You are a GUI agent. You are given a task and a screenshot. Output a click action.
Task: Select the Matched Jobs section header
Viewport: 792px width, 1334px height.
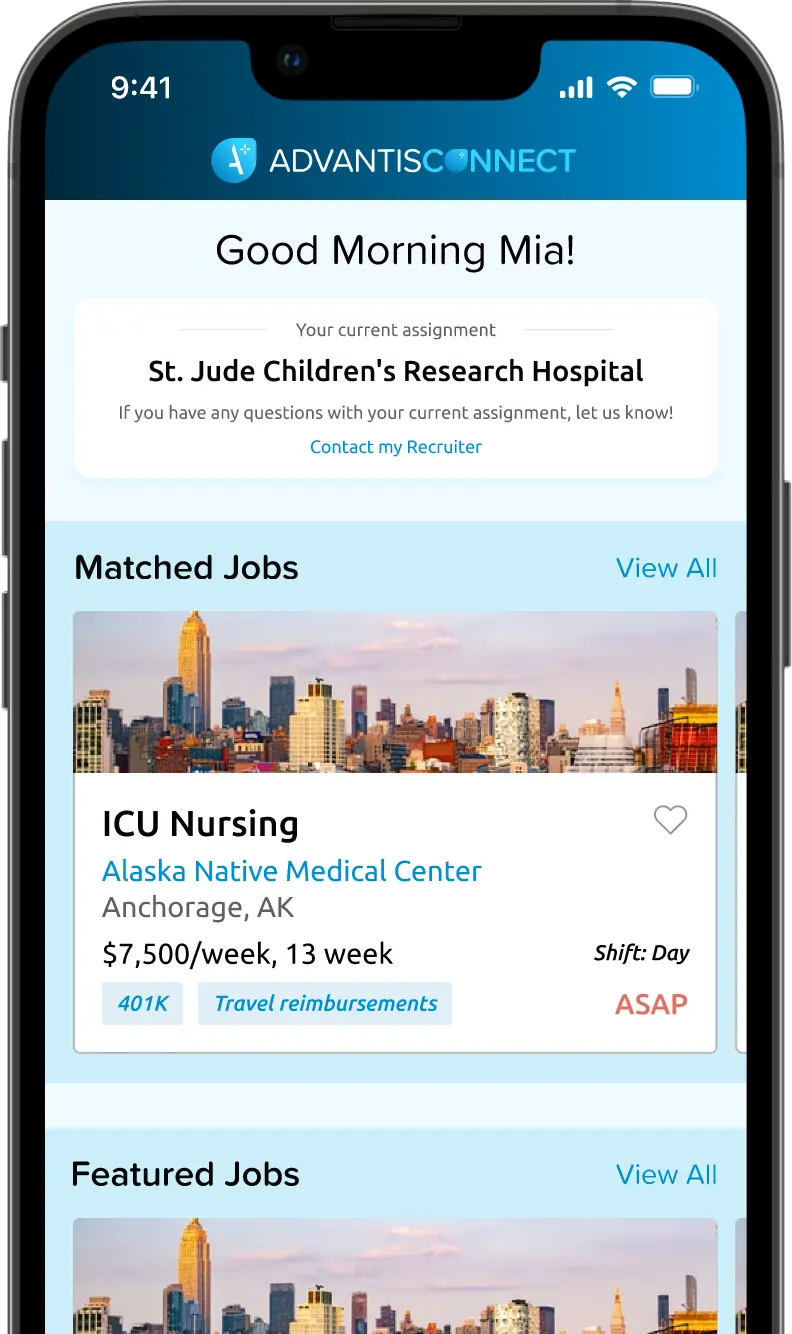point(186,568)
